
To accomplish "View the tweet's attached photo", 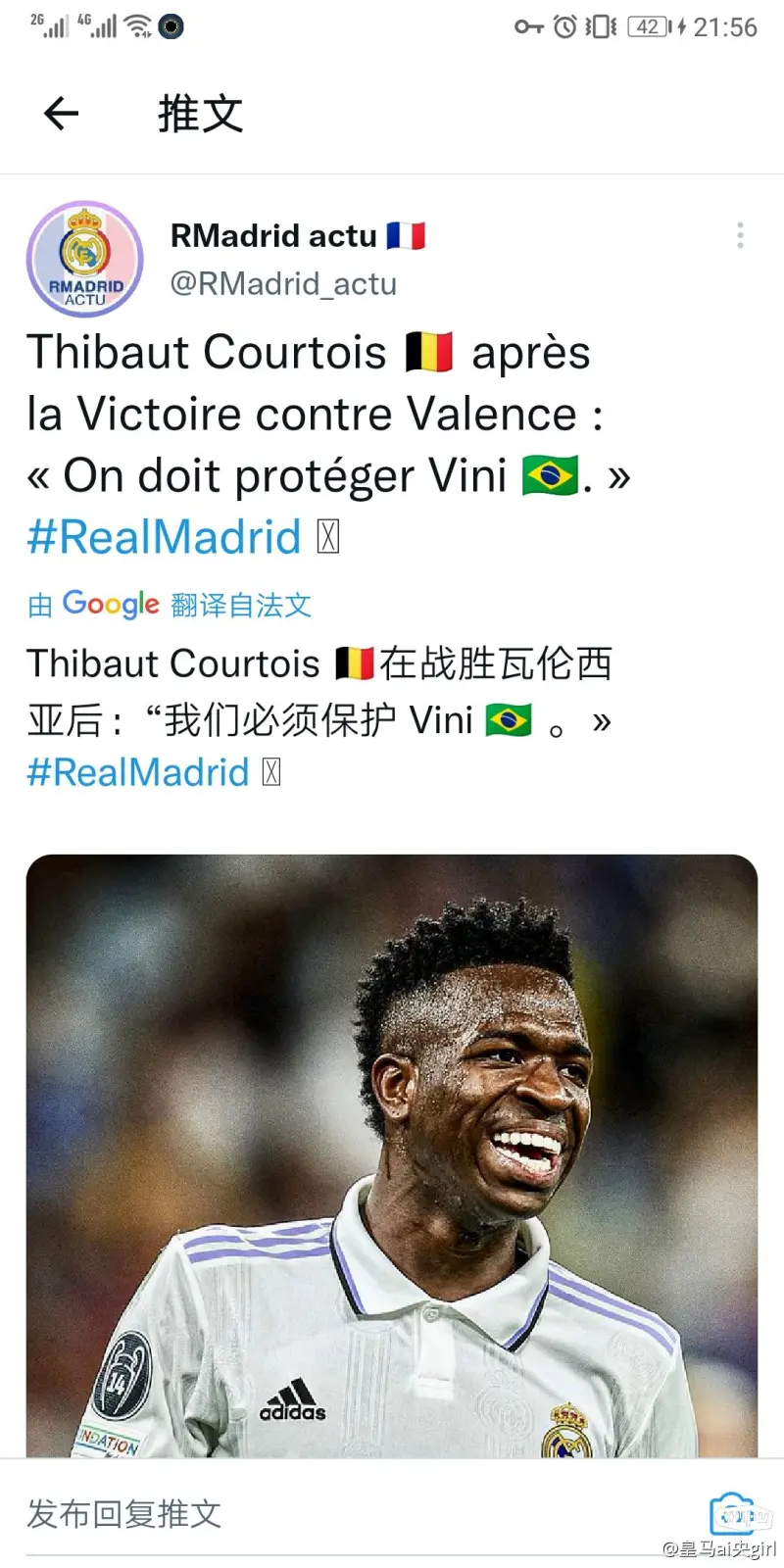I will [392, 1156].
